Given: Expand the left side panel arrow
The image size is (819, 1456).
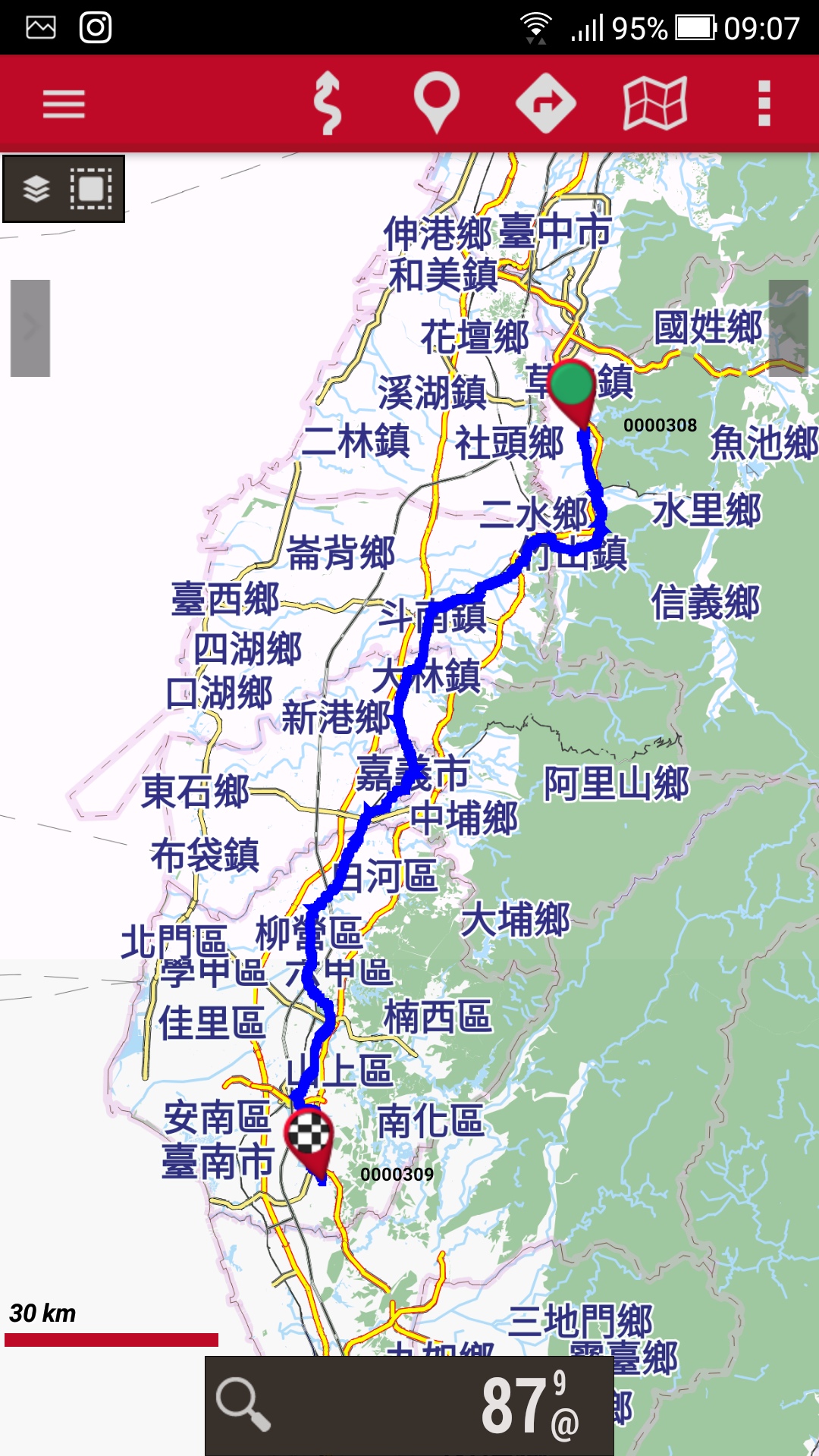Looking at the screenshot, I should click(x=30, y=328).
